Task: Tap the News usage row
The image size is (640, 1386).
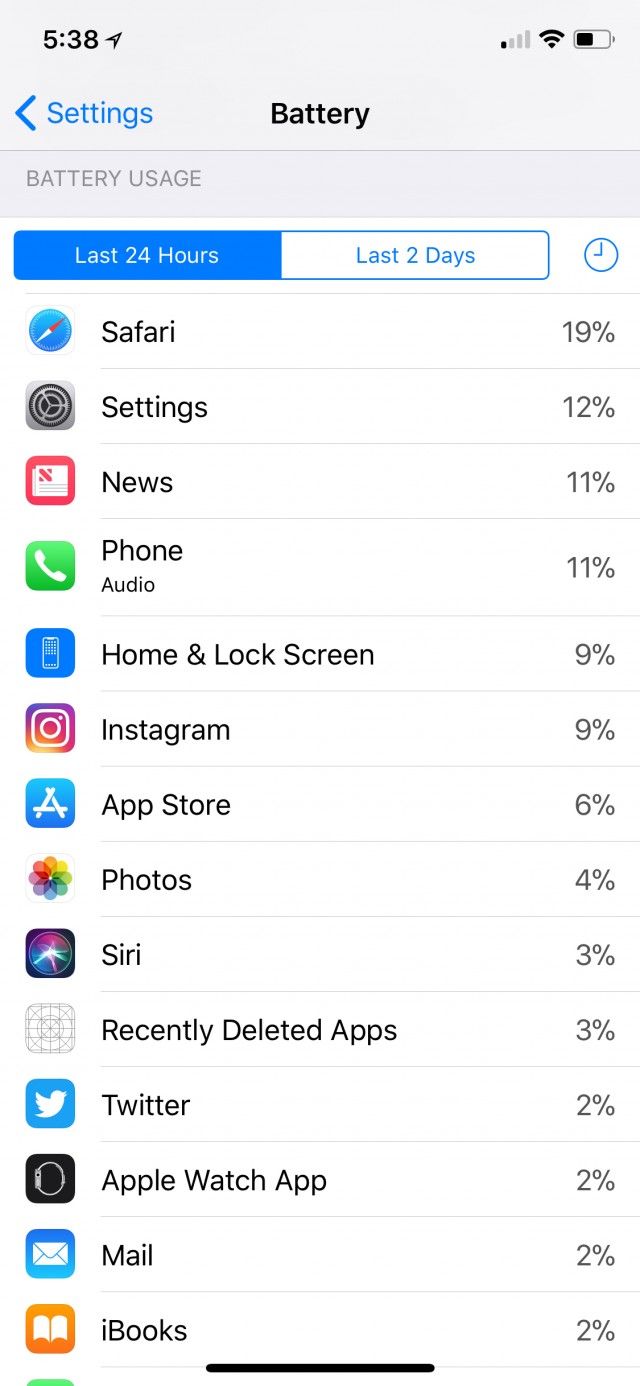Action: coord(320,482)
